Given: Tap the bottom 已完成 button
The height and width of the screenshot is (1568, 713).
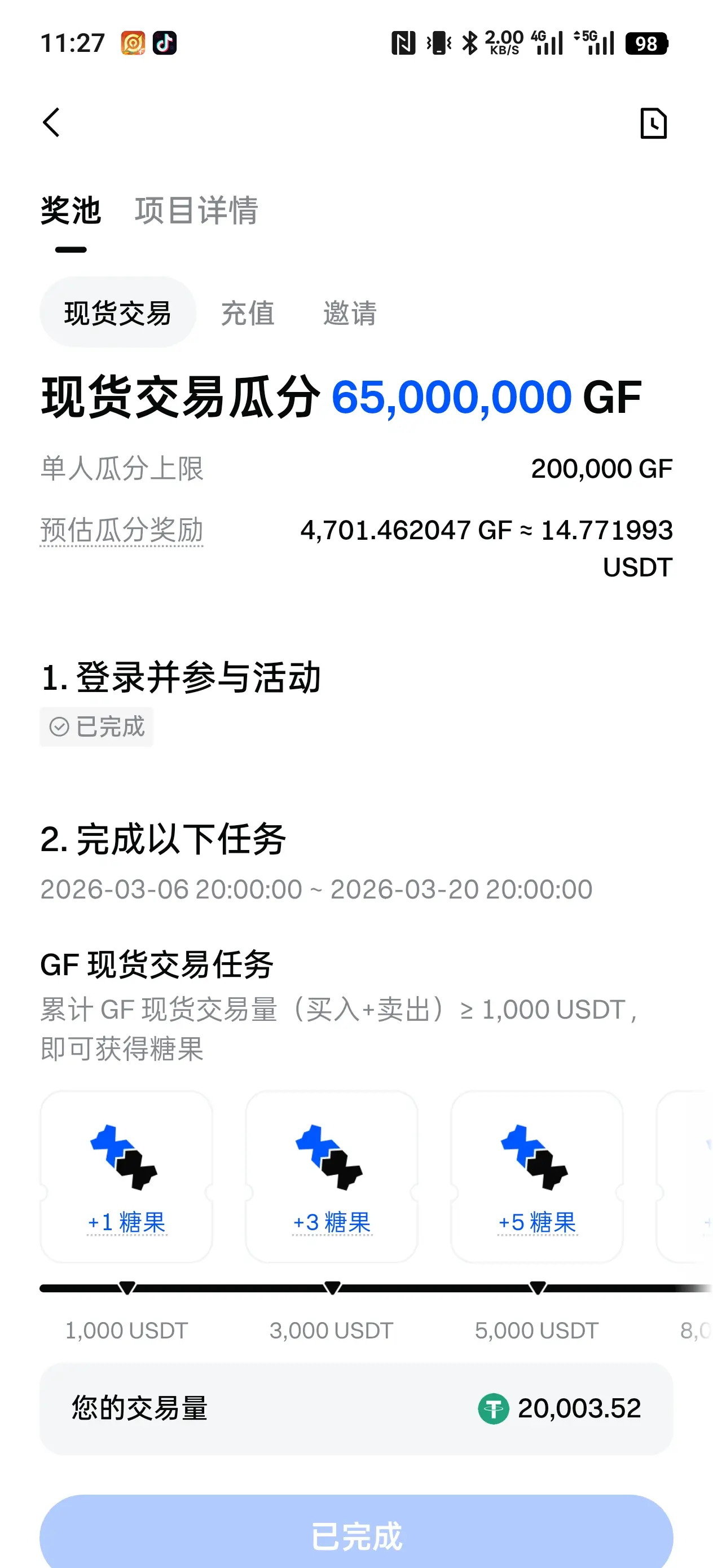Looking at the screenshot, I should pyautogui.click(x=356, y=1532).
